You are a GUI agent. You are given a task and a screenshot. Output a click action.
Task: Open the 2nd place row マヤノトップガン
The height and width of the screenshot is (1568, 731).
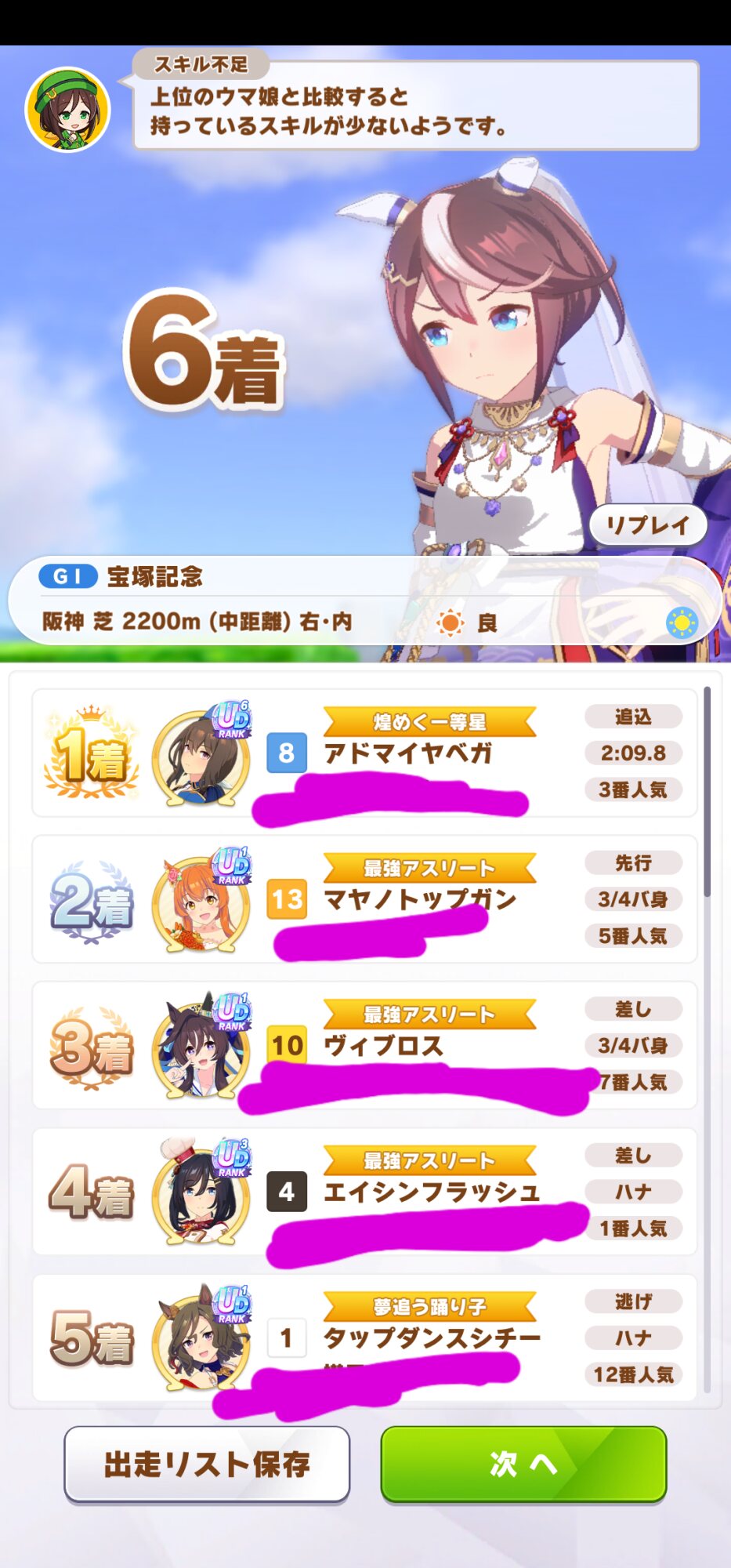pos(364,899)
